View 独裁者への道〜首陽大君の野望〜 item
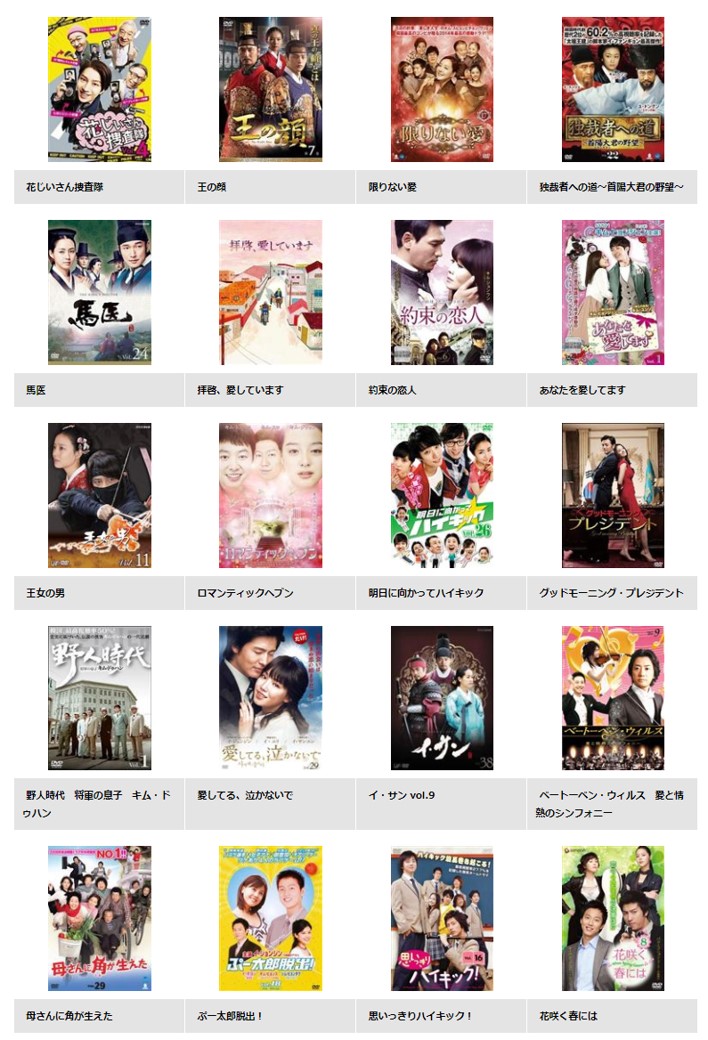This screenshot has height=1040, width=708. [x=612, y=89]
